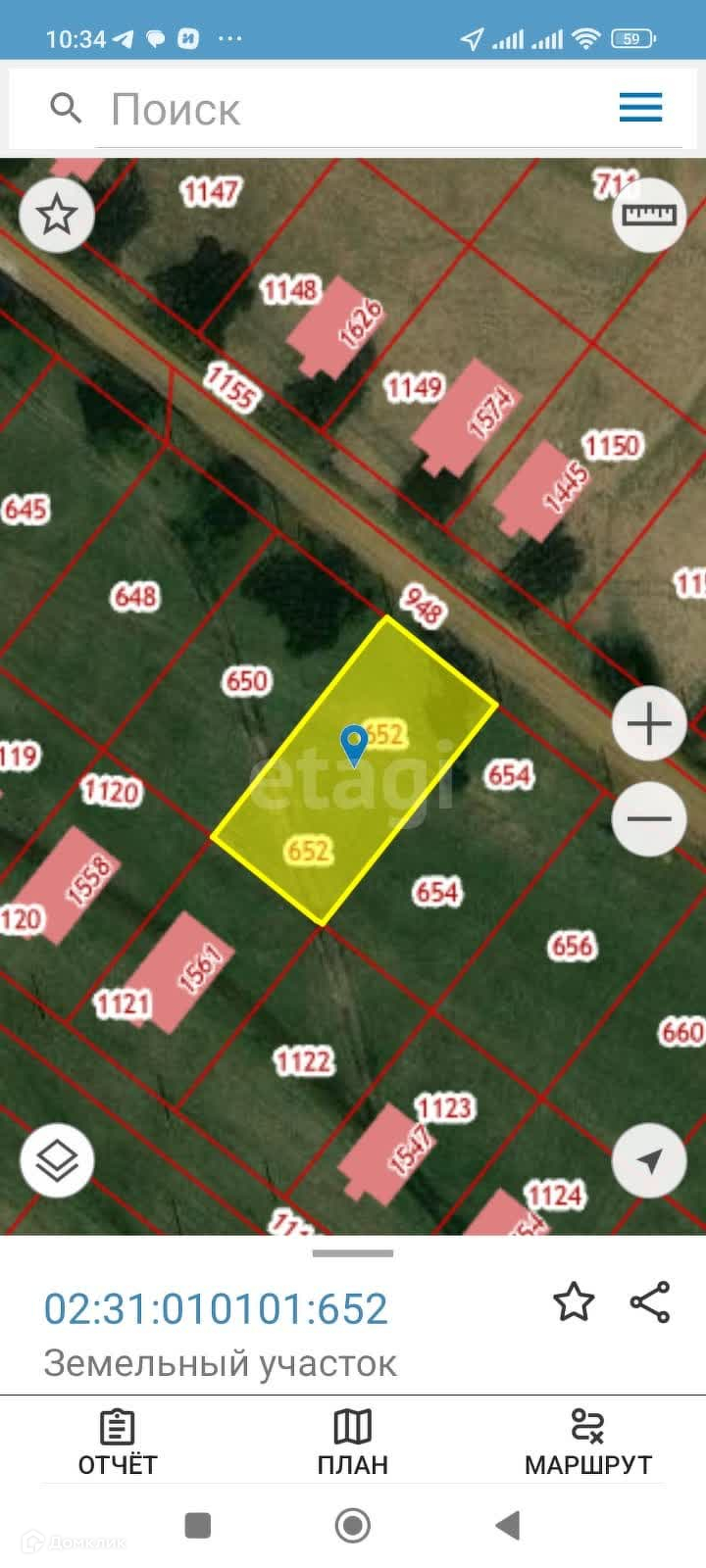Build a route with МАРШРУТ
706x1568 pixels.
[587, 1444]
